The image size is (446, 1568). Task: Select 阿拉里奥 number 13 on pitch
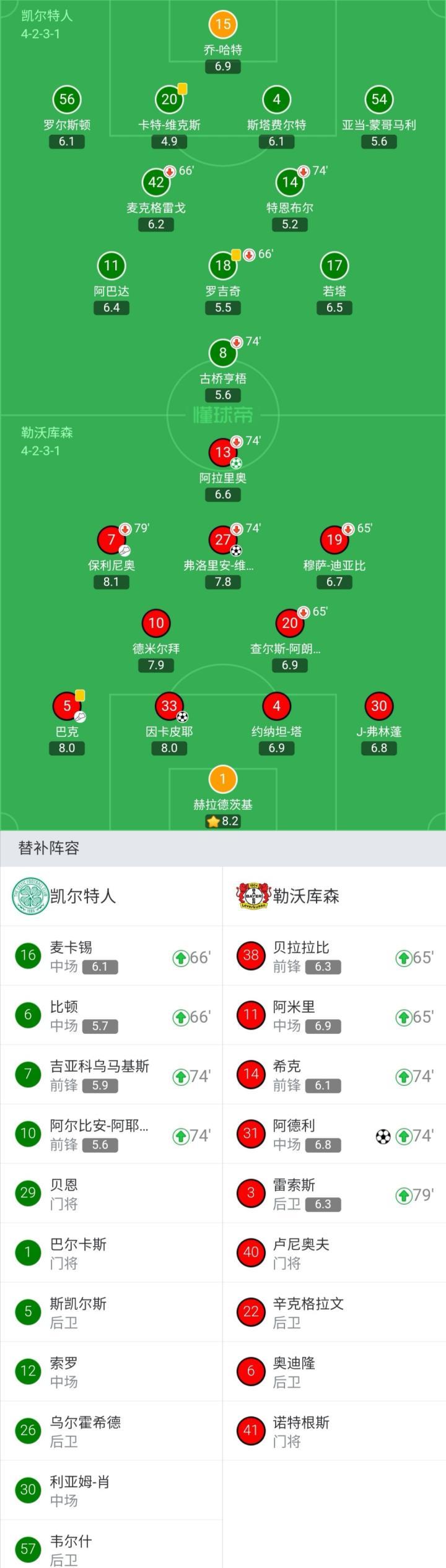pos(223,453)
